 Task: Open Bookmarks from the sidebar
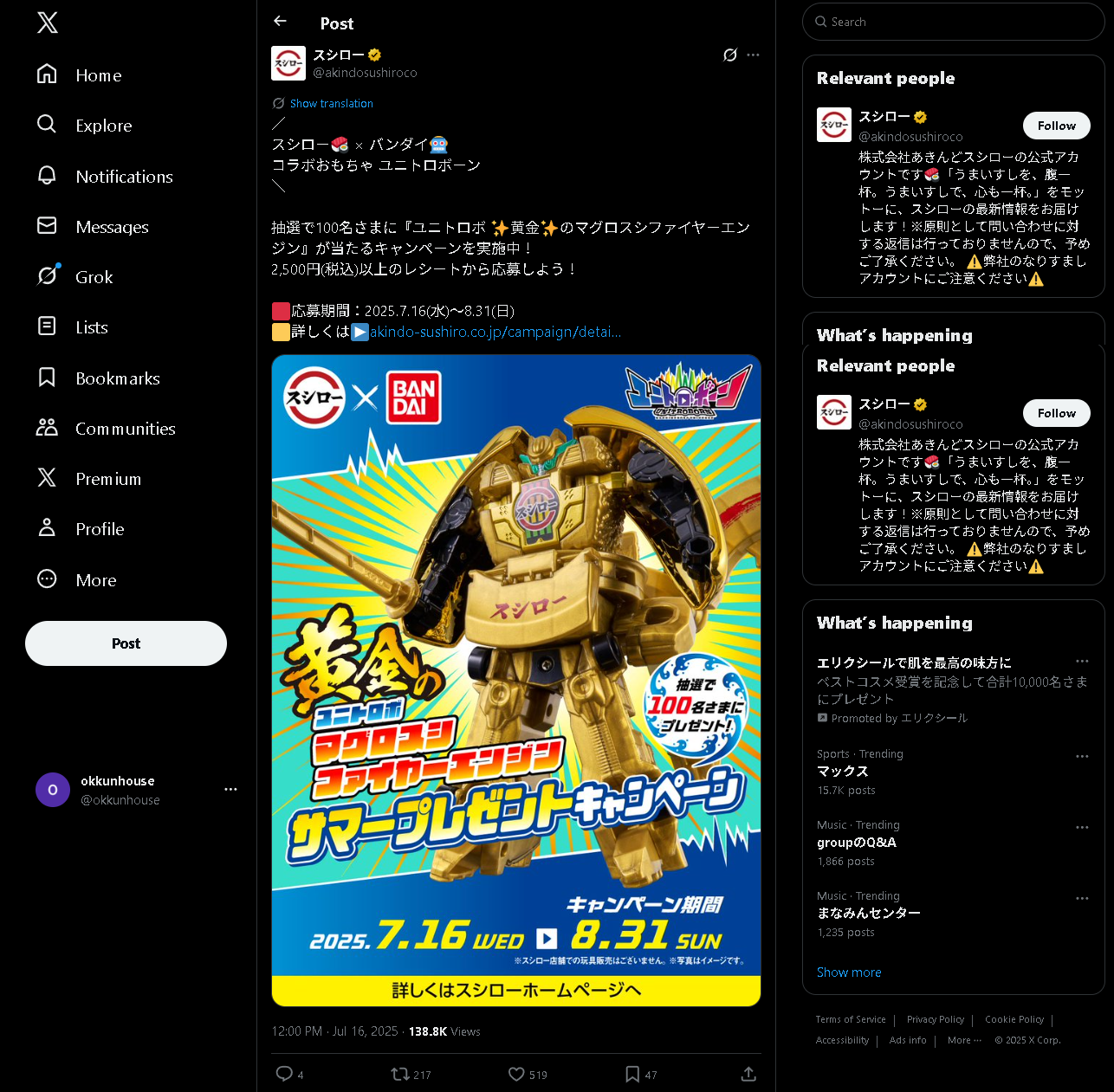(x=117, y=378)
